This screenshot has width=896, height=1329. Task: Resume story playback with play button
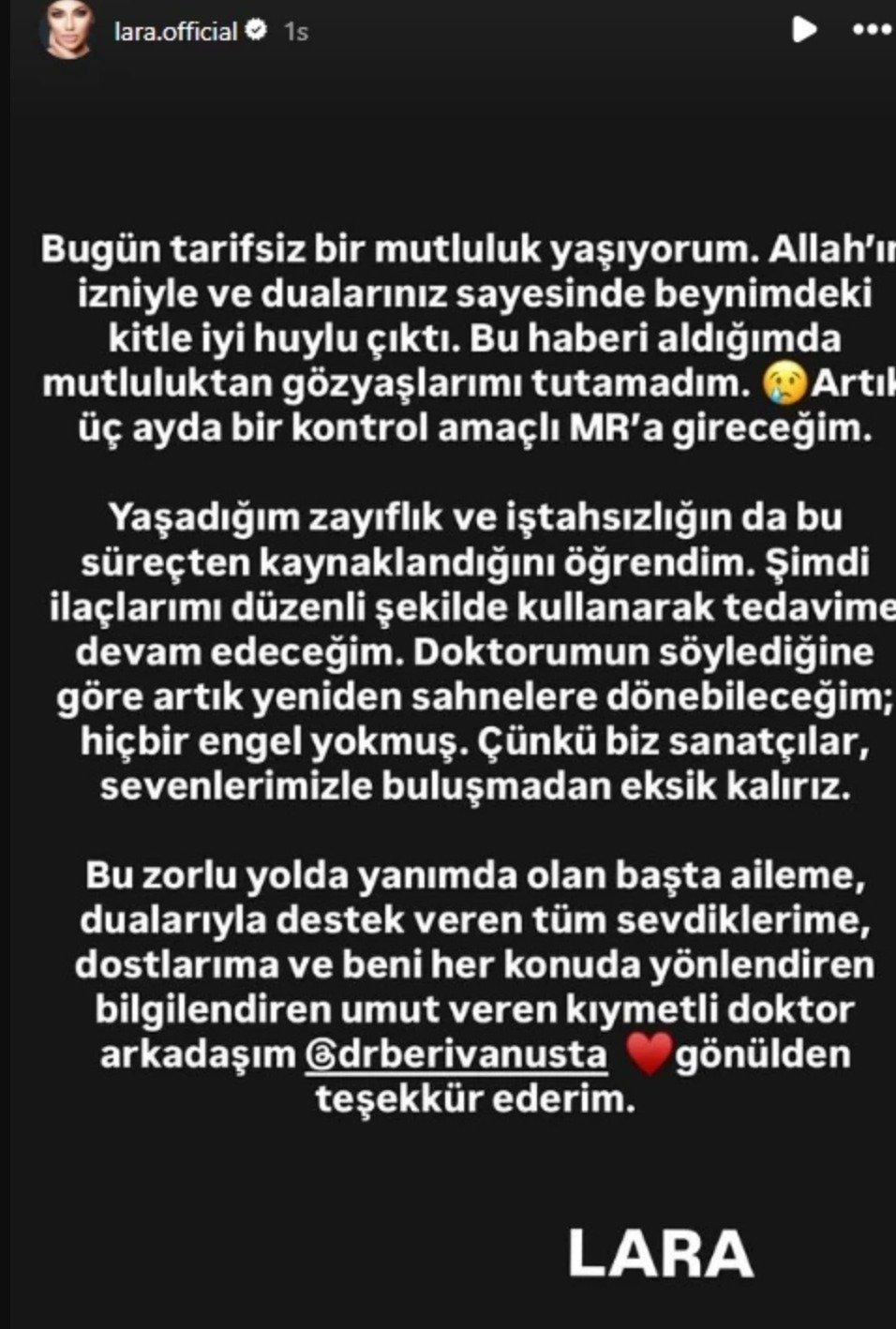[803, 30]
